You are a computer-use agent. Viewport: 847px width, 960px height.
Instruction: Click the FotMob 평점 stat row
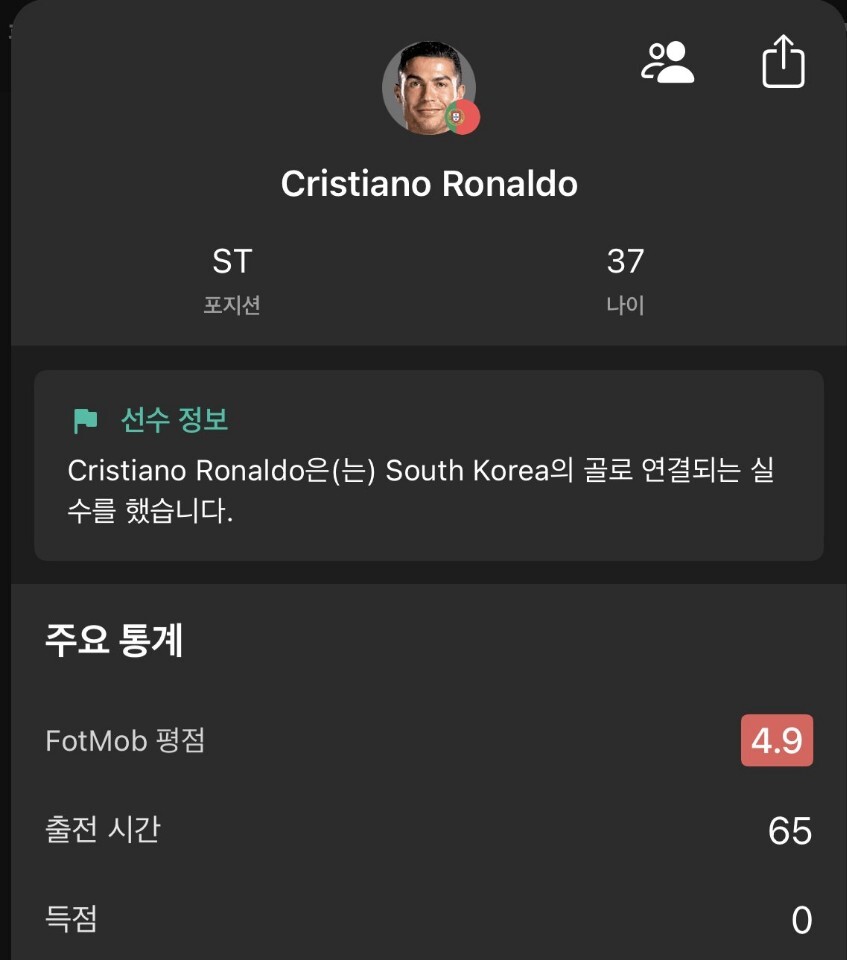[x=125, y=741]
